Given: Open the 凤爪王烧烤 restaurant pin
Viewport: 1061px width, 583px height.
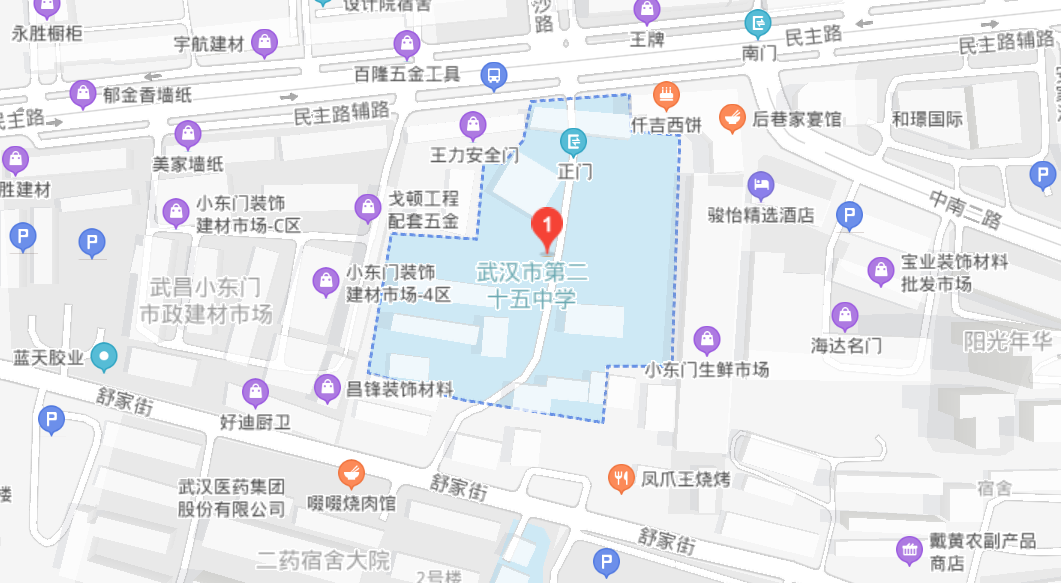Looking at the screenshot, I should pos(621,478).
